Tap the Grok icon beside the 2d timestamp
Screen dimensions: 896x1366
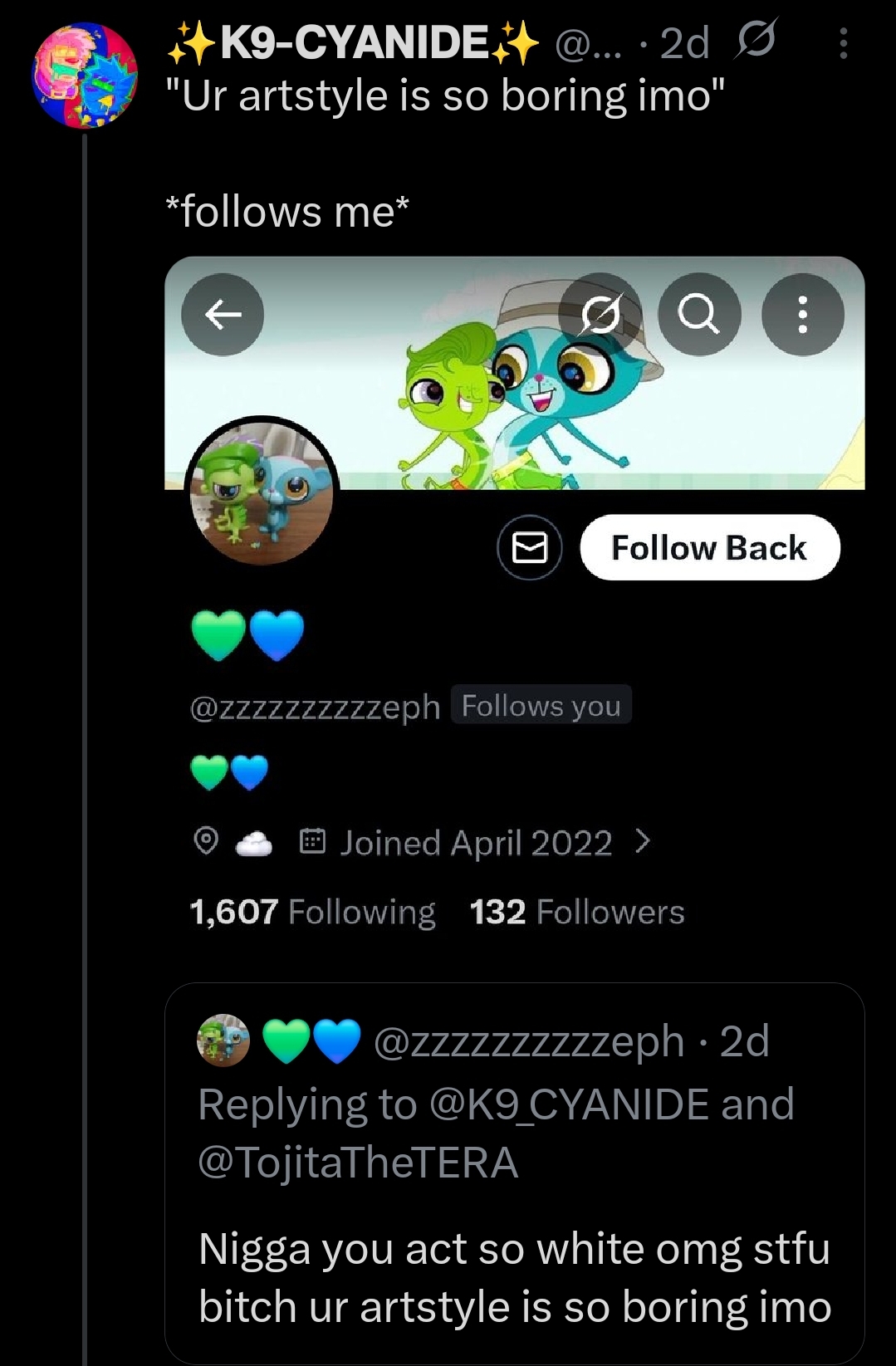[x=755, y=40]
